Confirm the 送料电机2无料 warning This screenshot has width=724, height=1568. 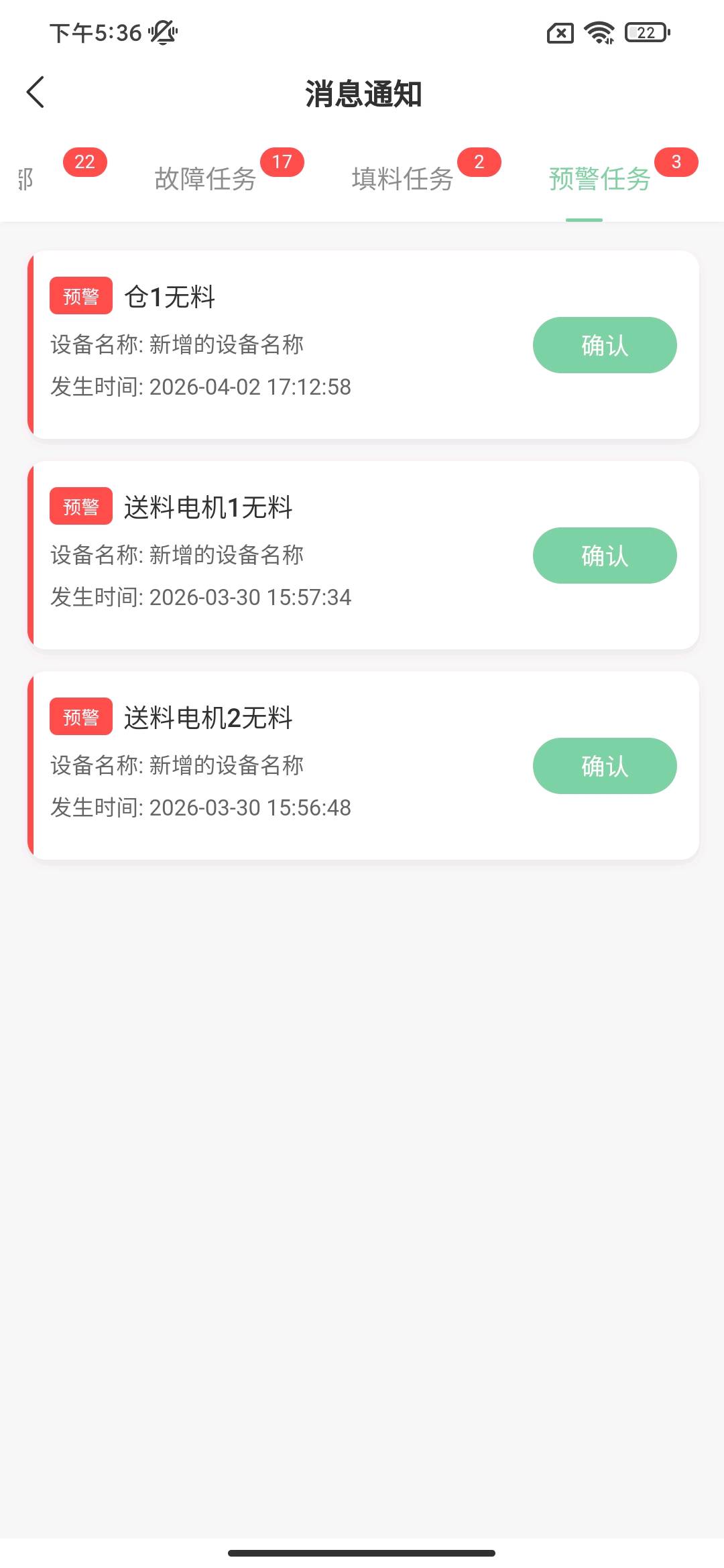pyautogui.click(x=604, y=766)
